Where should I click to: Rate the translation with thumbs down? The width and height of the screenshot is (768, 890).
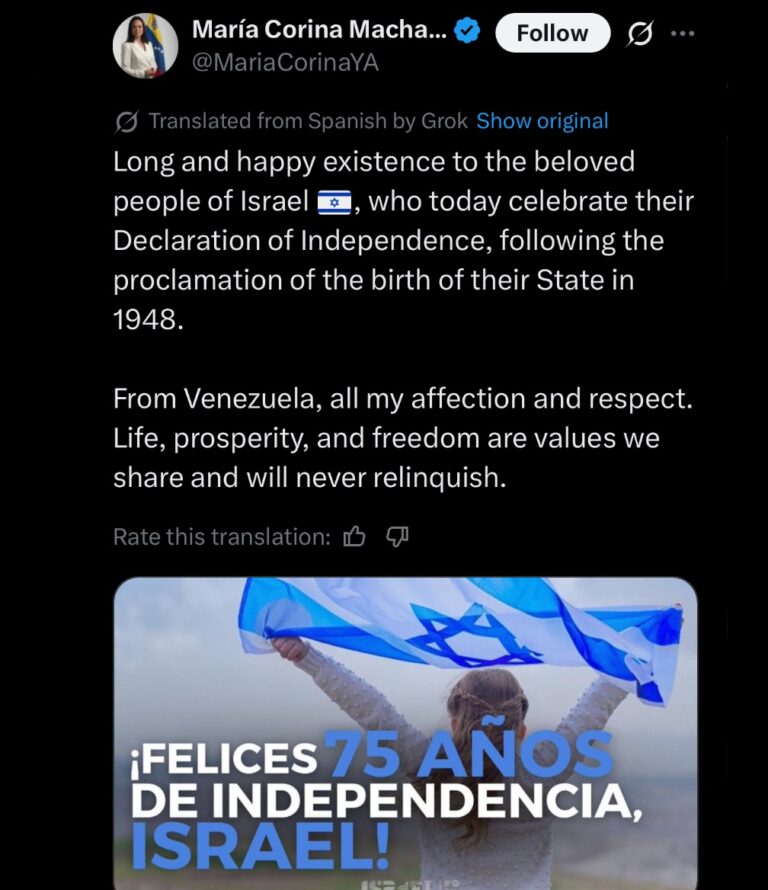click(397, 537)
